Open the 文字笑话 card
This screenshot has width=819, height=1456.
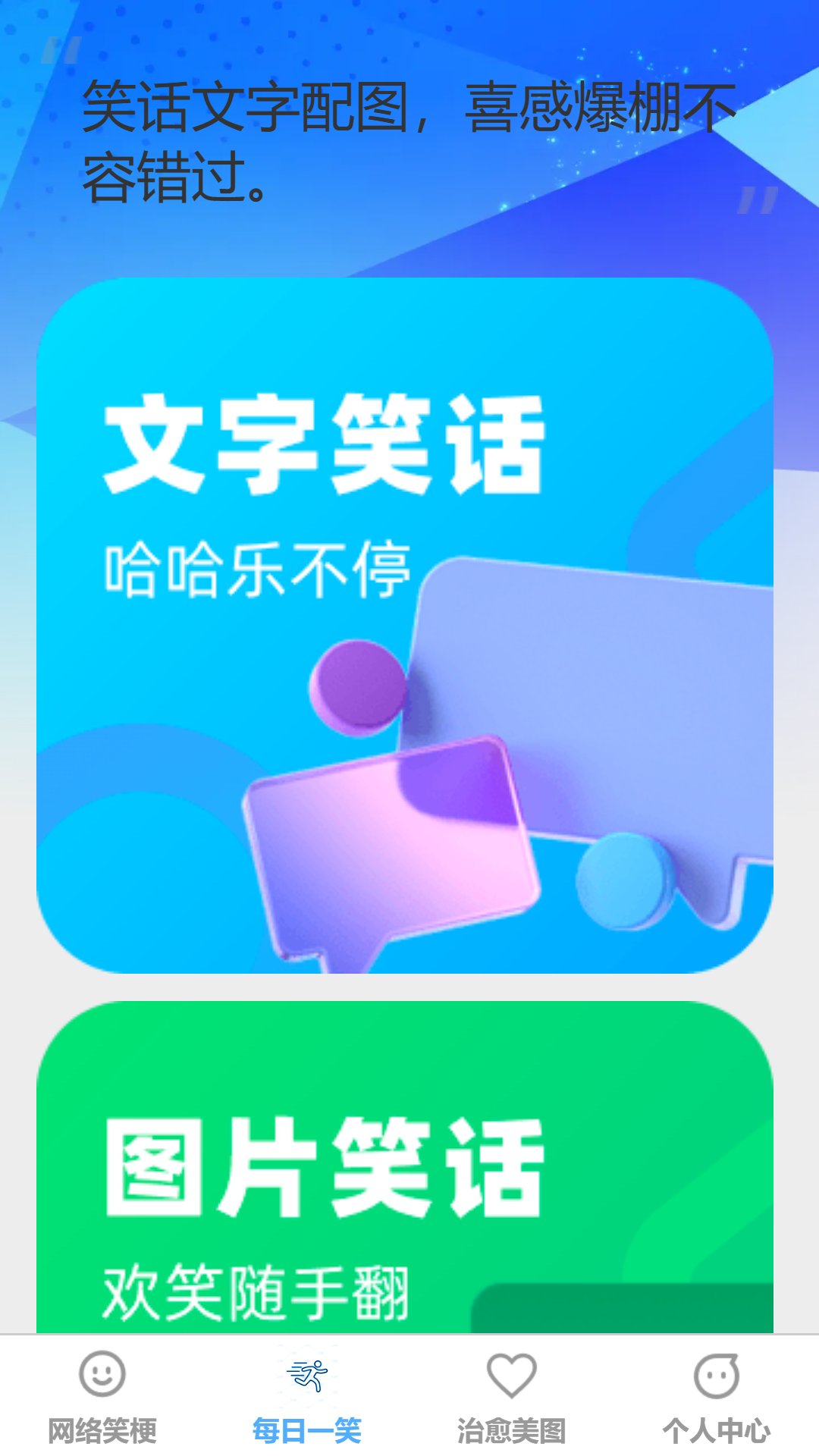405,625
